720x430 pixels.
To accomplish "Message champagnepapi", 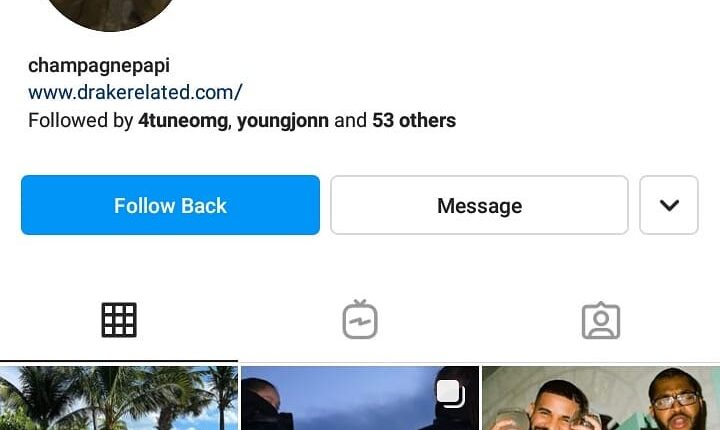I will coord(479,205).
